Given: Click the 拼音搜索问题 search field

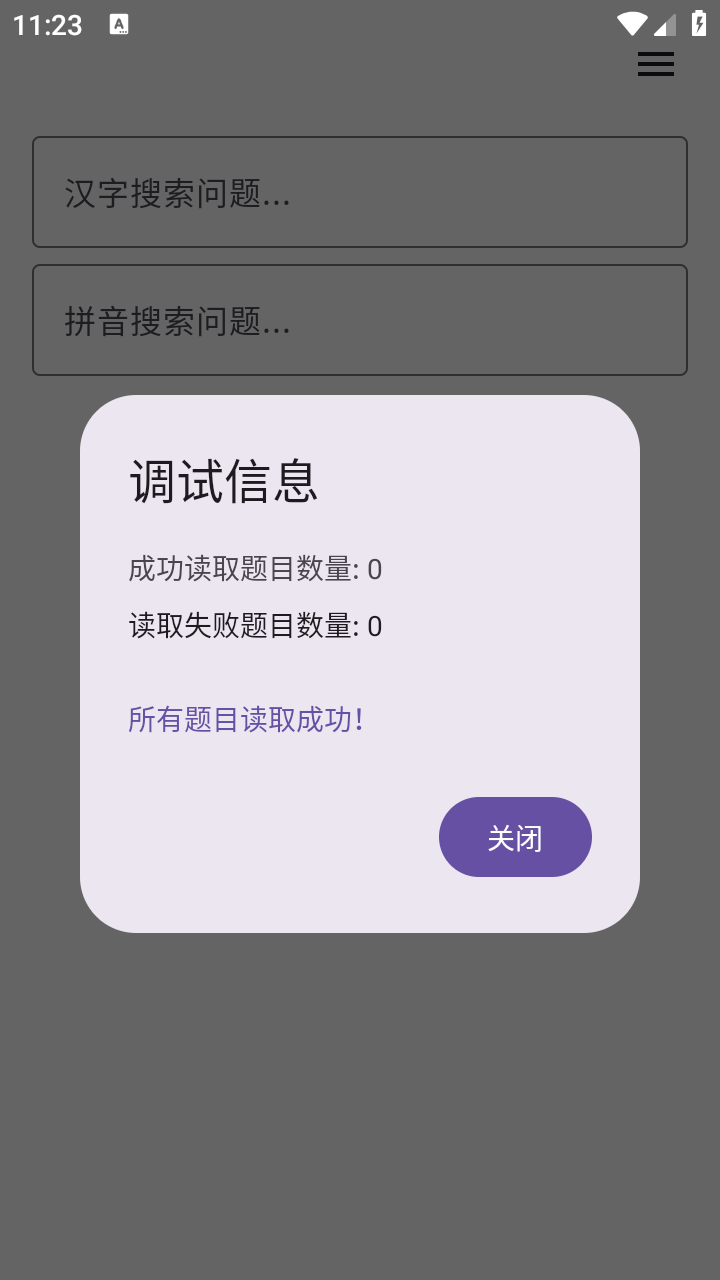Looking at the screenshot, I should [359, 320].
